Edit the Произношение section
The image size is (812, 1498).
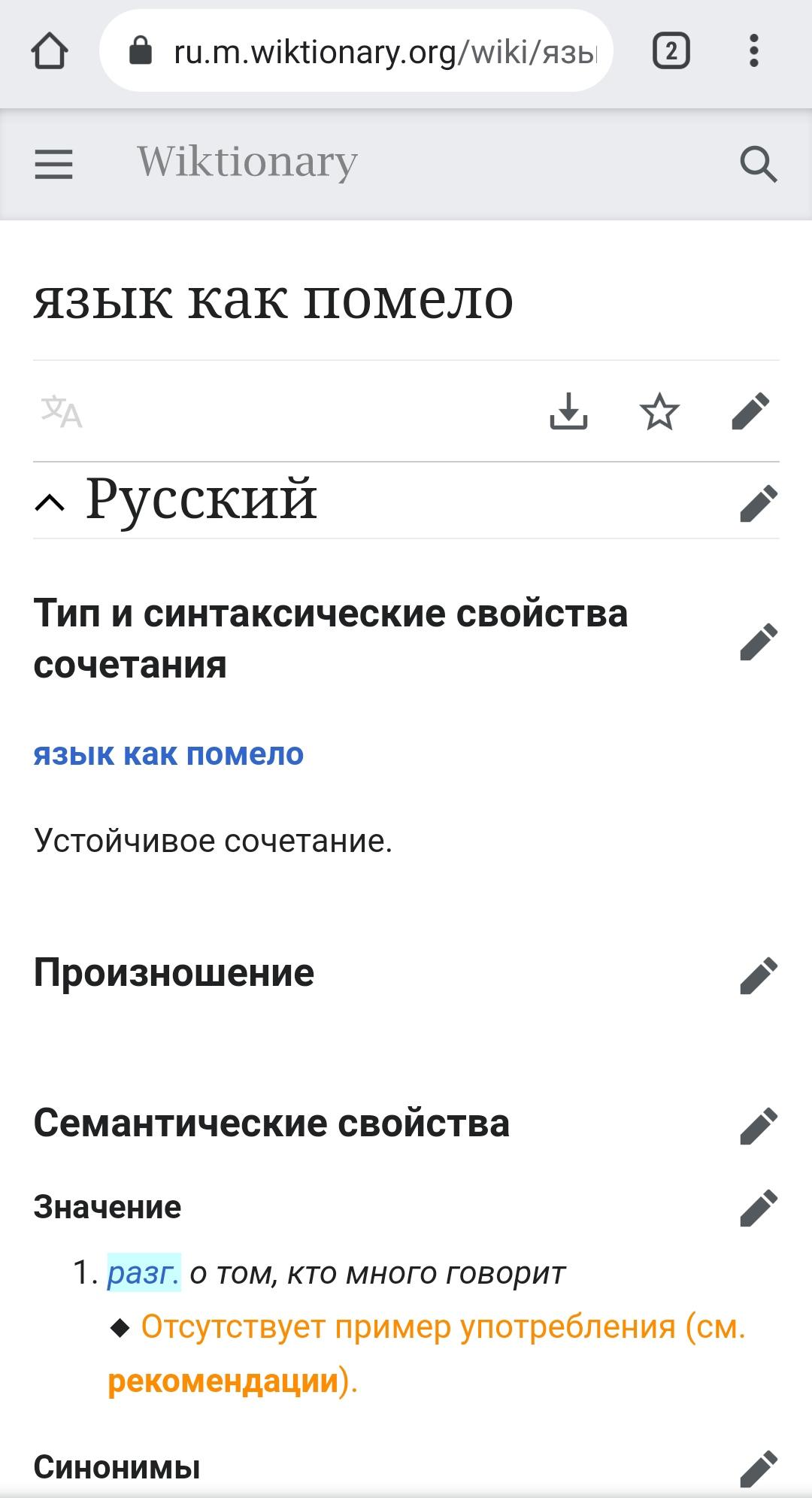(x=758, y=975)
